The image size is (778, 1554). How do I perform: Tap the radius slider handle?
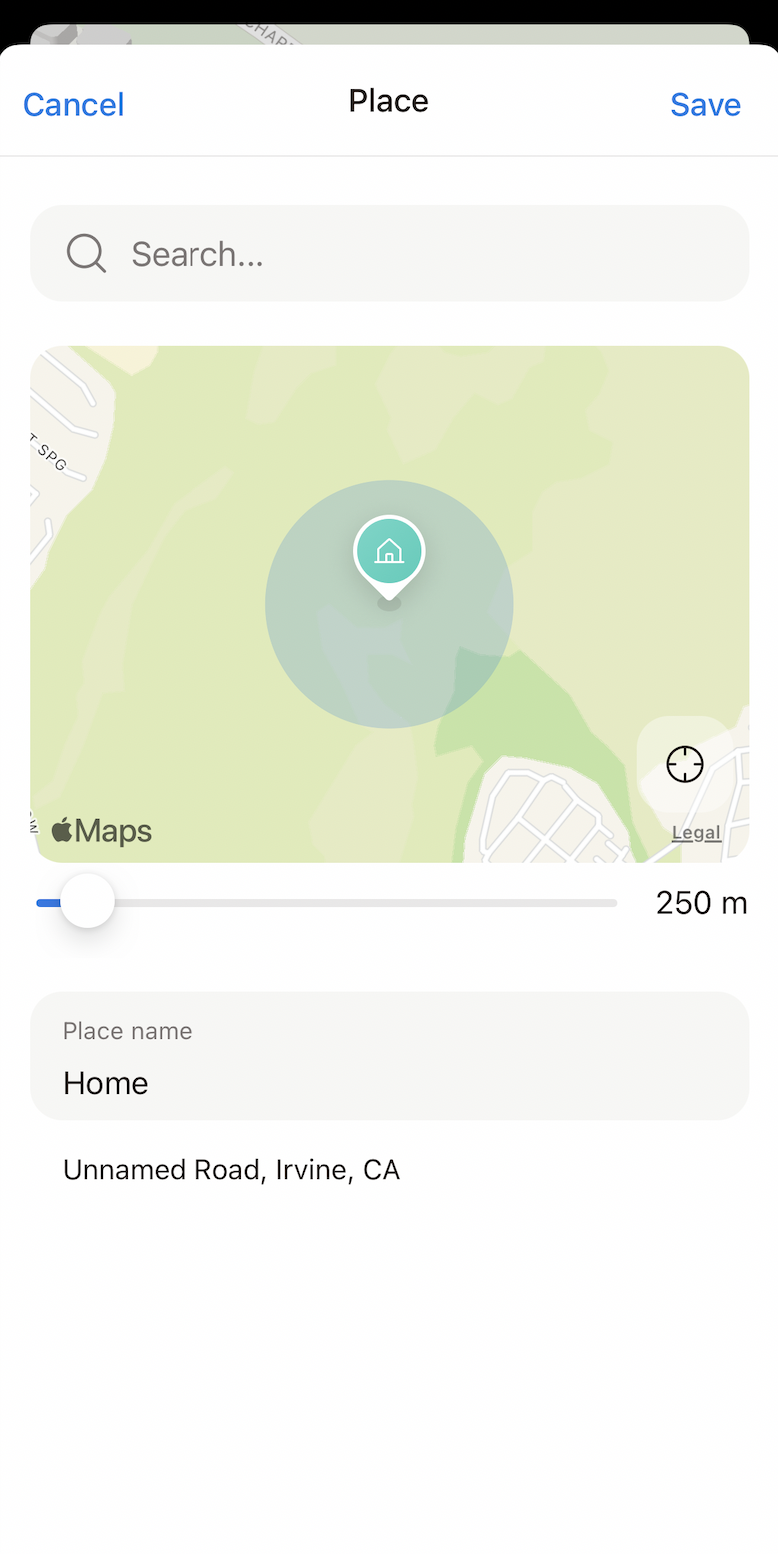[x=88, y=901]
